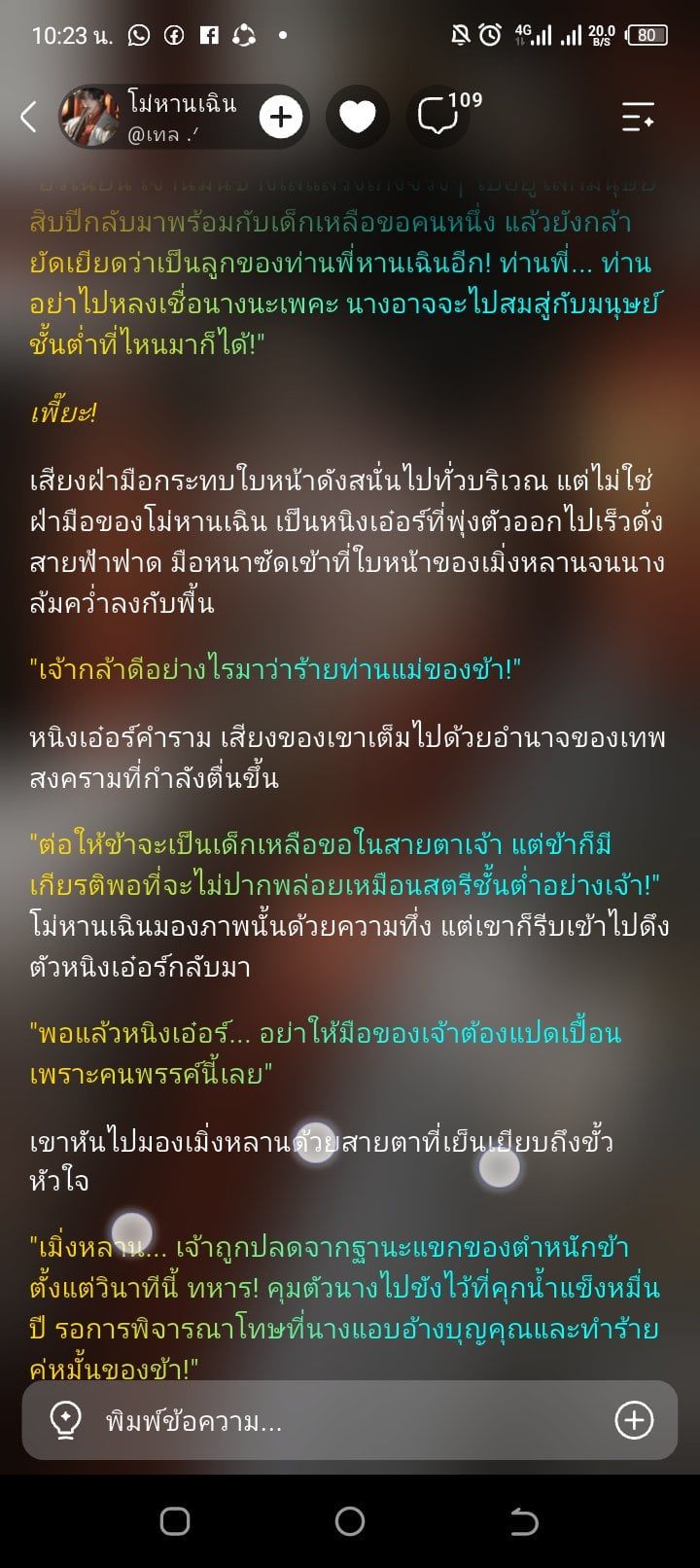Open the menu with sparkle icon
Image resolution: width=700 pixels, height=1568 pixels.
638,117
